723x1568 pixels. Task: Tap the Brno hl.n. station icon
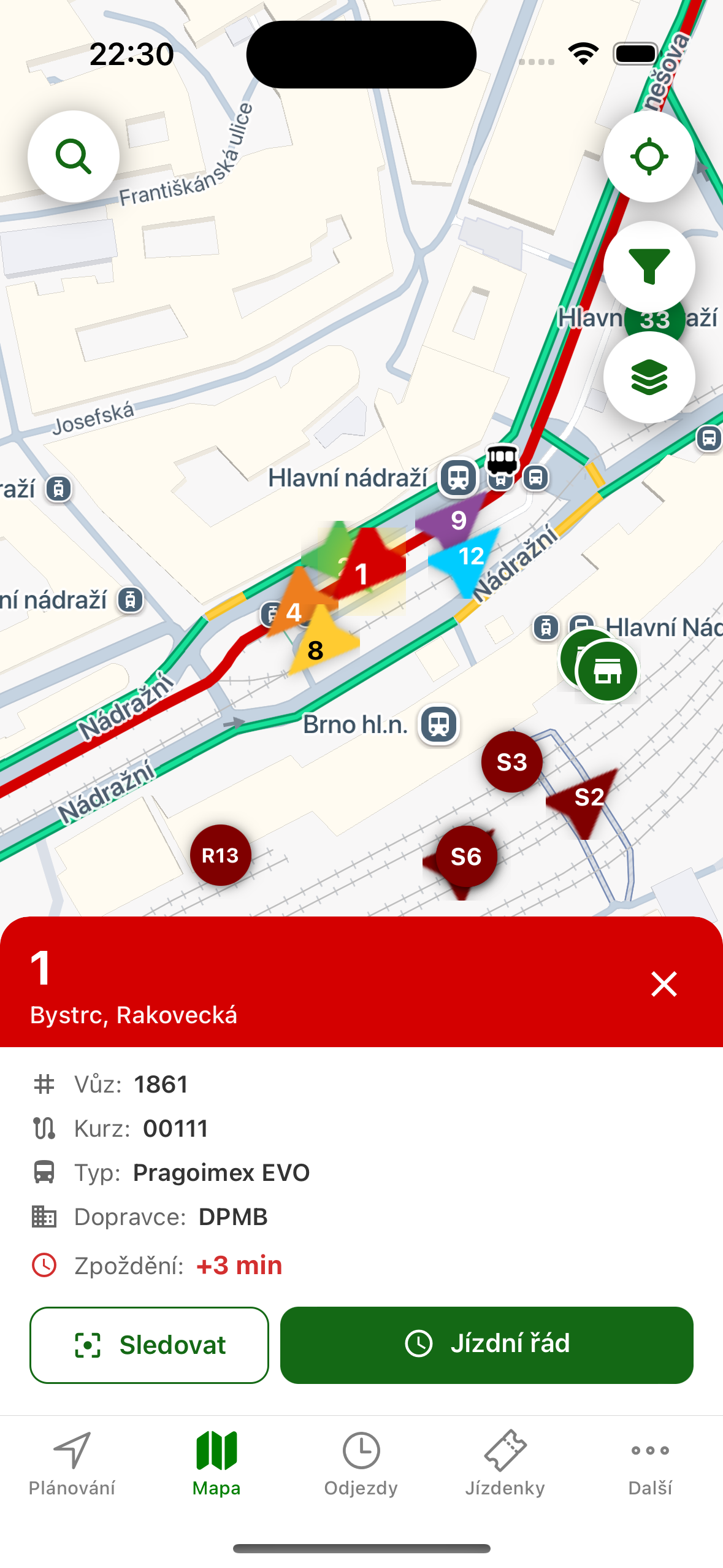438,724
